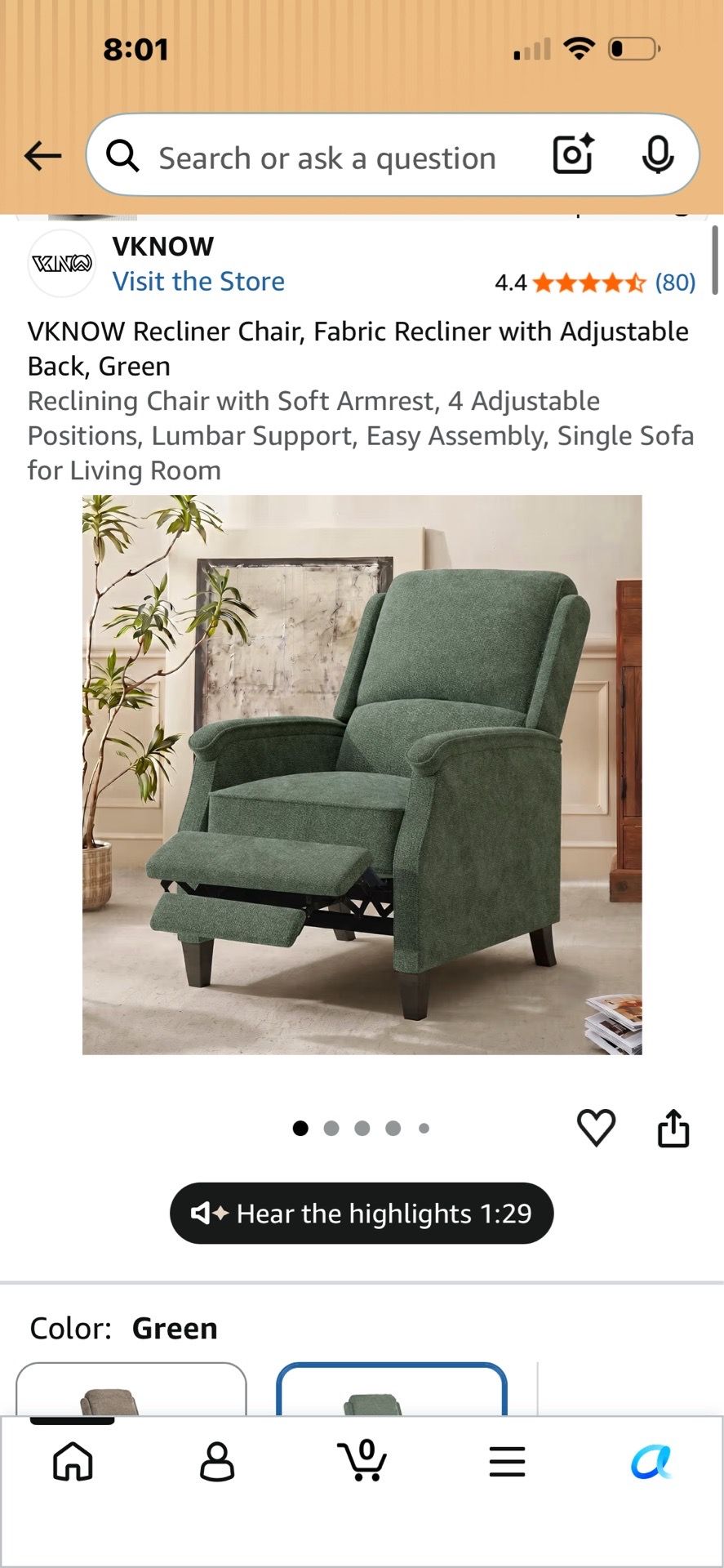Open the hamburger menu tab
This screenshot has width=724, height=1568.
pos(507,1462)
